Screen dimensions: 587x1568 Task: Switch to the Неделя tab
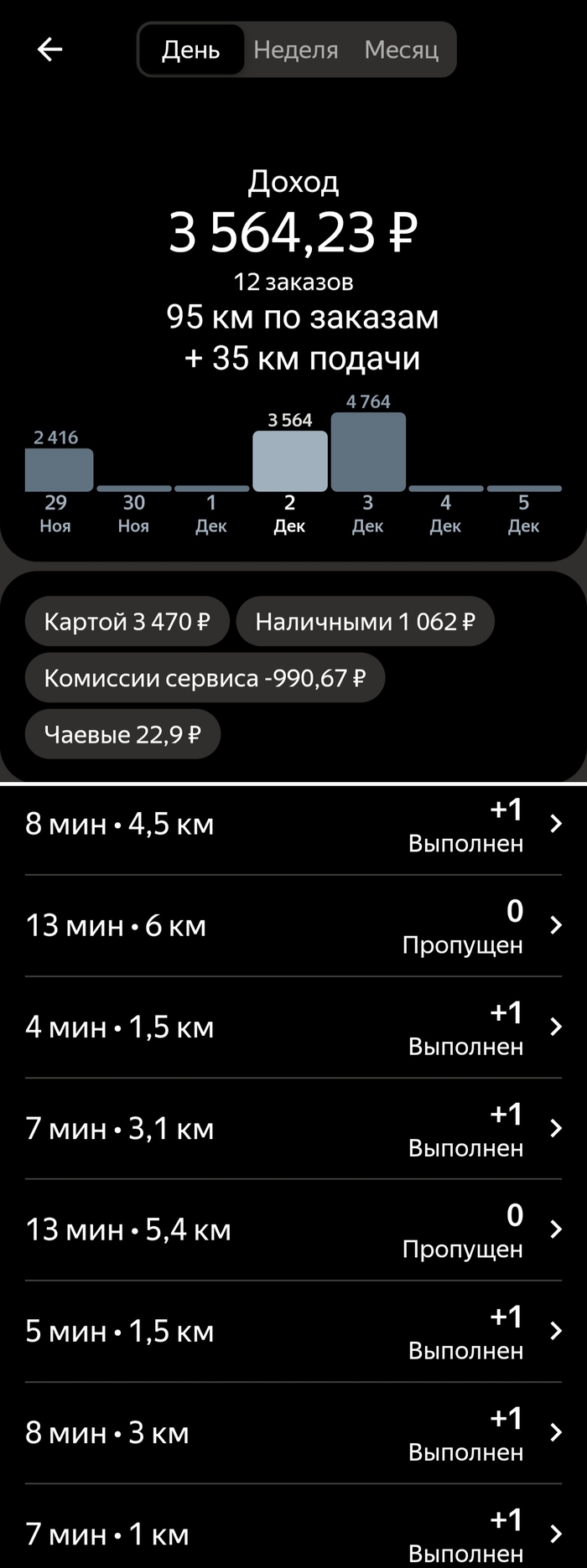pyautogui.click(x=296, y=50)
